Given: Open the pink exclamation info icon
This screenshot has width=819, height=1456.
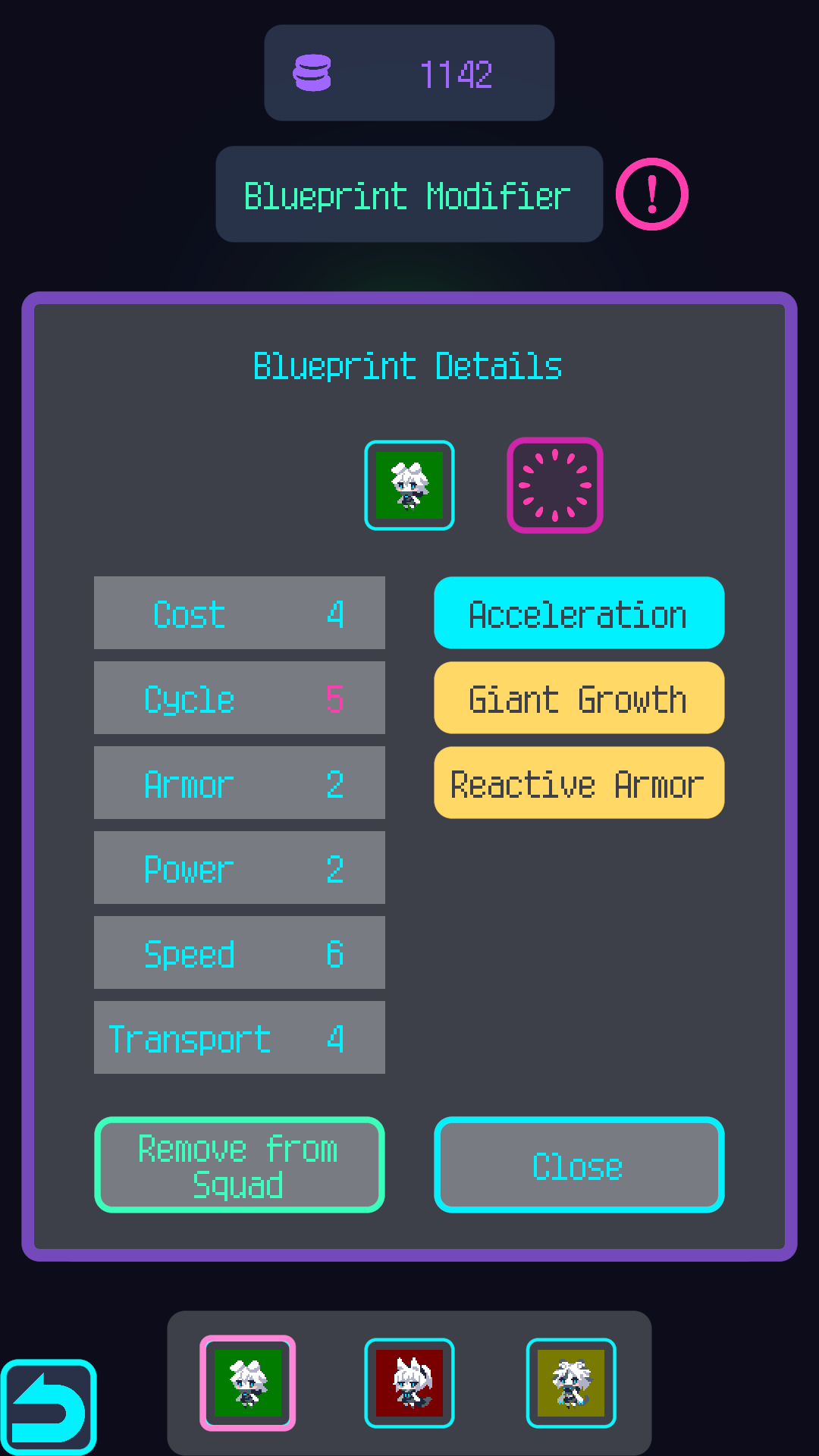Looking at the screenshot, I should point(651,194).
